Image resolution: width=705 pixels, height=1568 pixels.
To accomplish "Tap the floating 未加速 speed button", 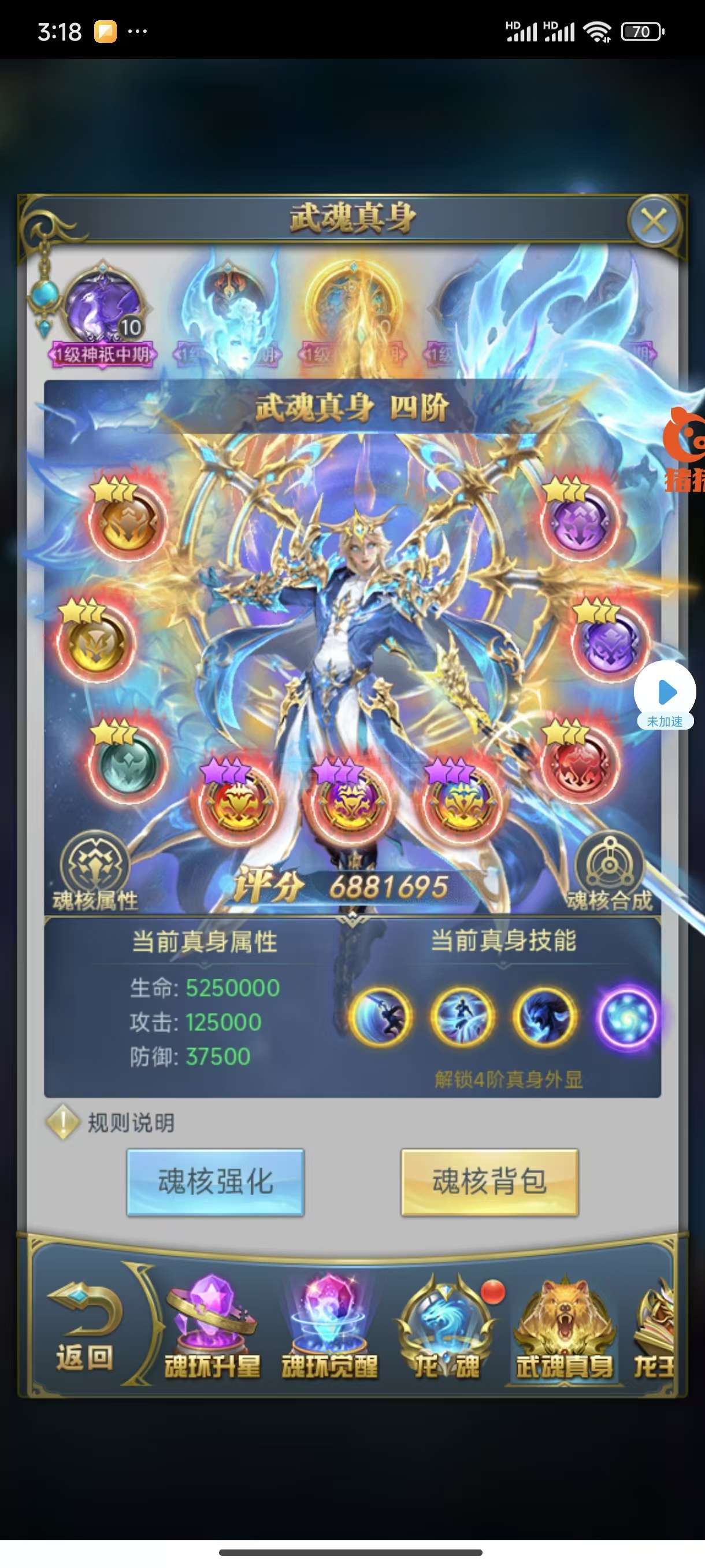I will (x=665, y=696).
